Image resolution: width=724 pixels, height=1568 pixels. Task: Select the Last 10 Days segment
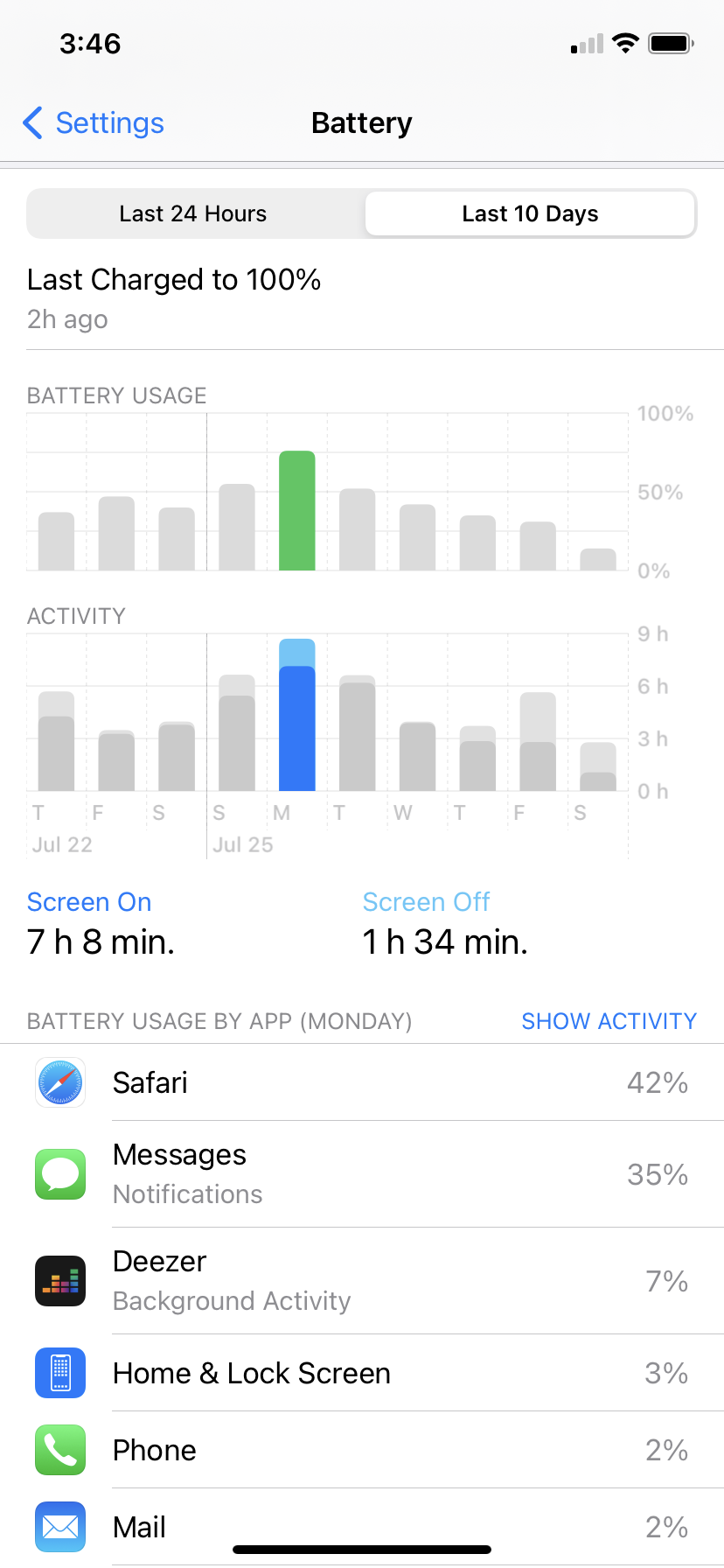click(x=530, y=213)
